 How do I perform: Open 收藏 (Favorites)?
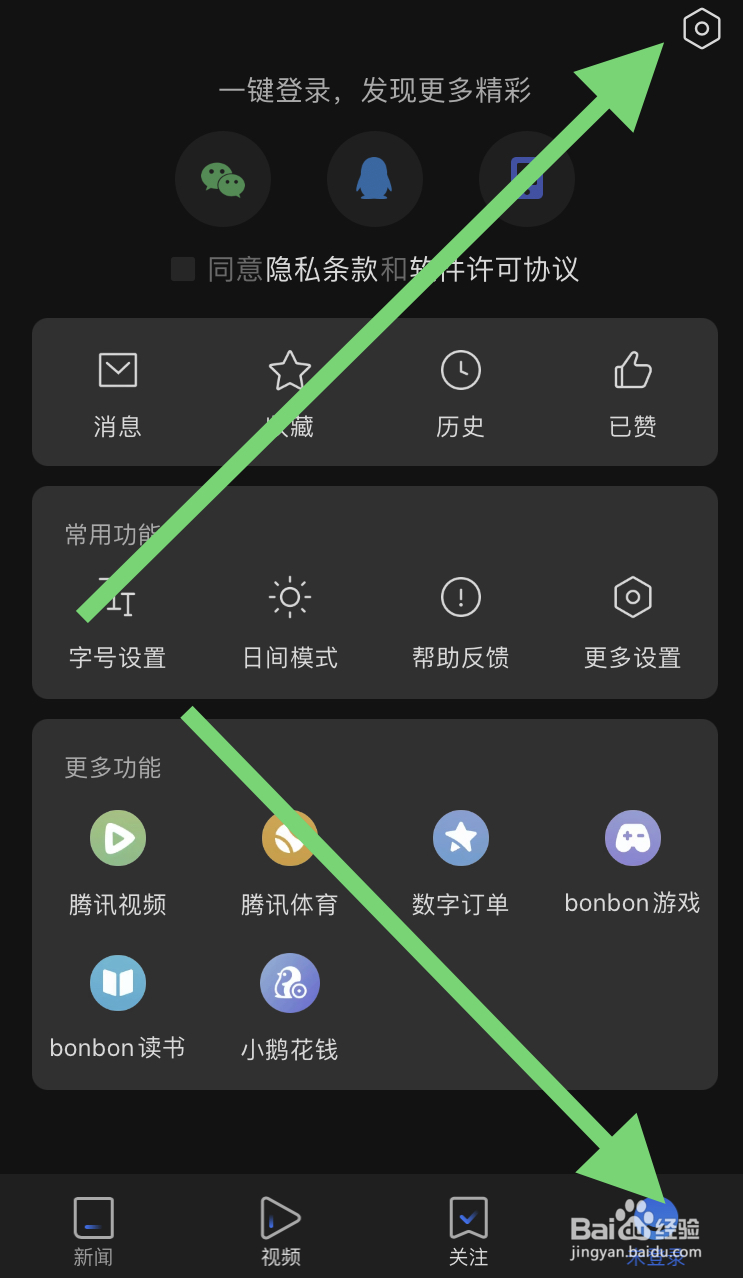[289, 392]
